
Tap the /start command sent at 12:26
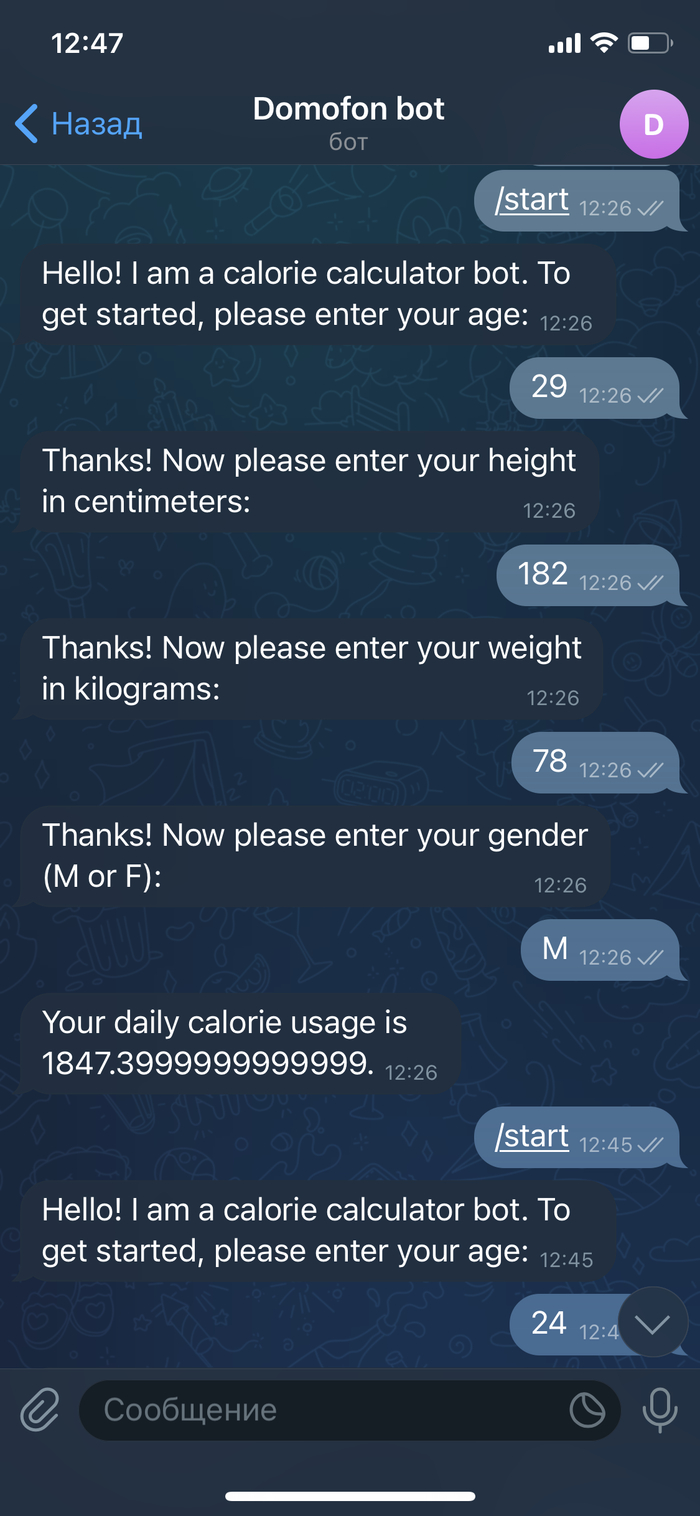[532, 200]
